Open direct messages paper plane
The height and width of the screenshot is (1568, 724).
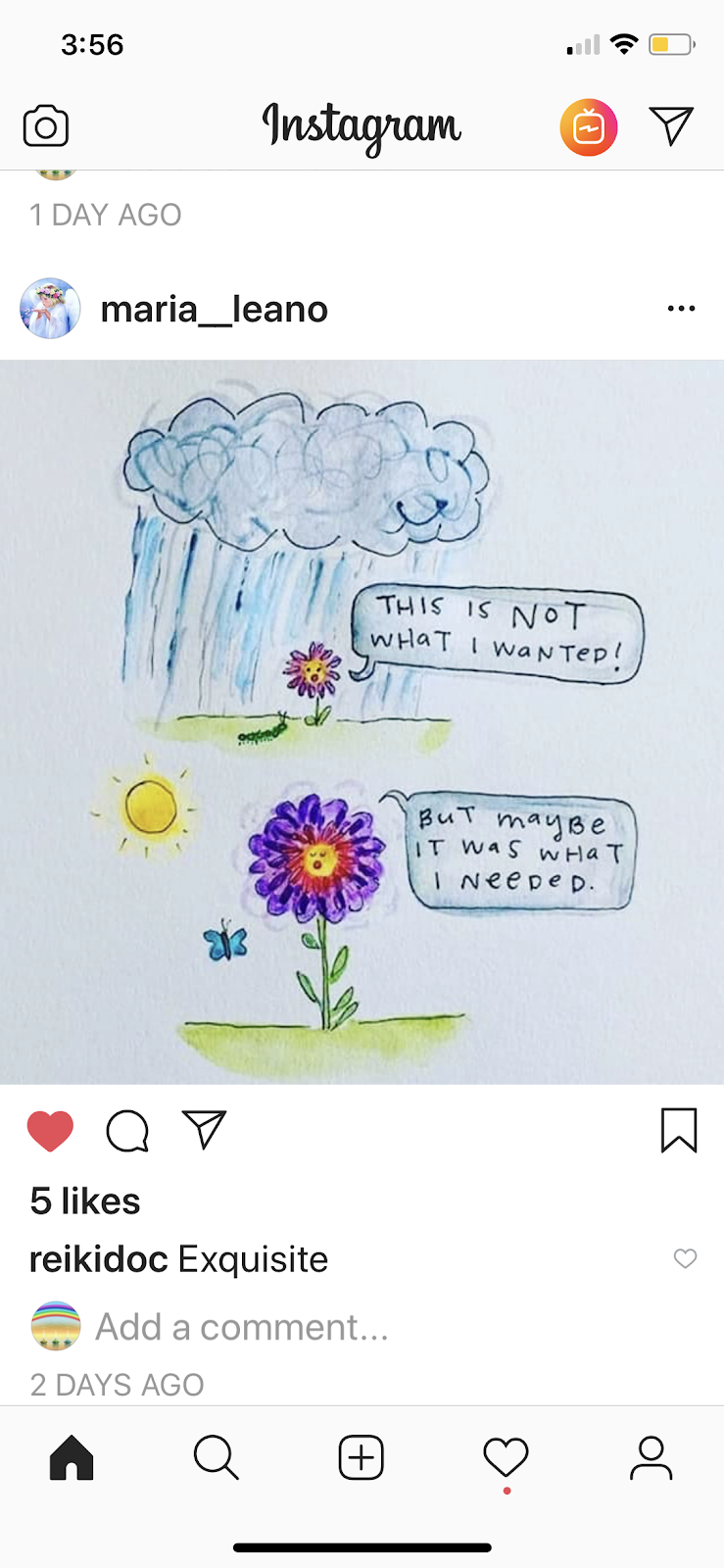point(672,125)
